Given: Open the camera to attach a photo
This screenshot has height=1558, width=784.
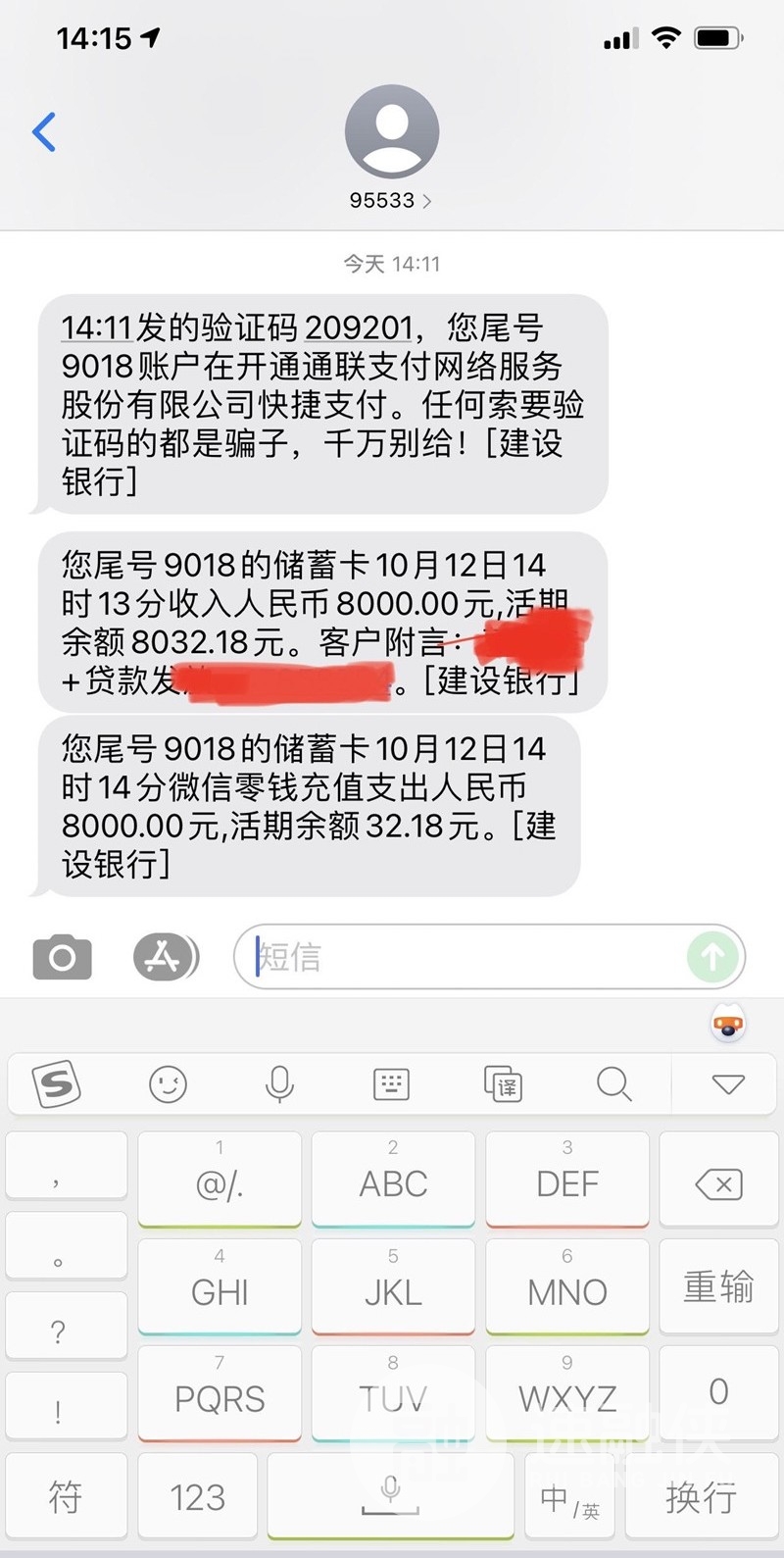Looking at the screenshot, I should click(63, 957).
